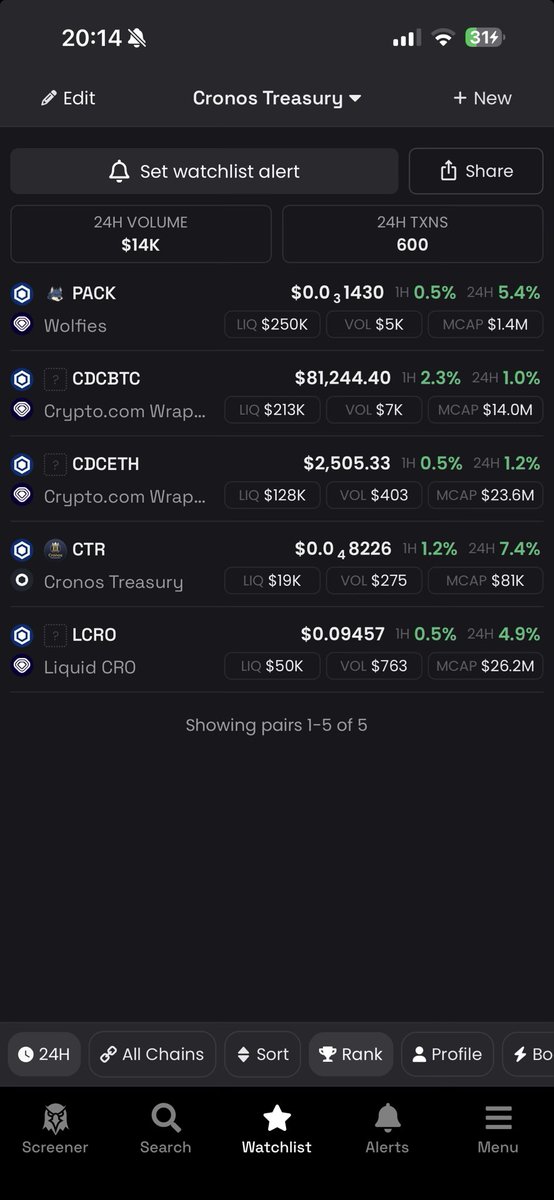Screen dimensions: 554x1200
Task: Open the CDCBTC pair row
Action: [277, 394]
